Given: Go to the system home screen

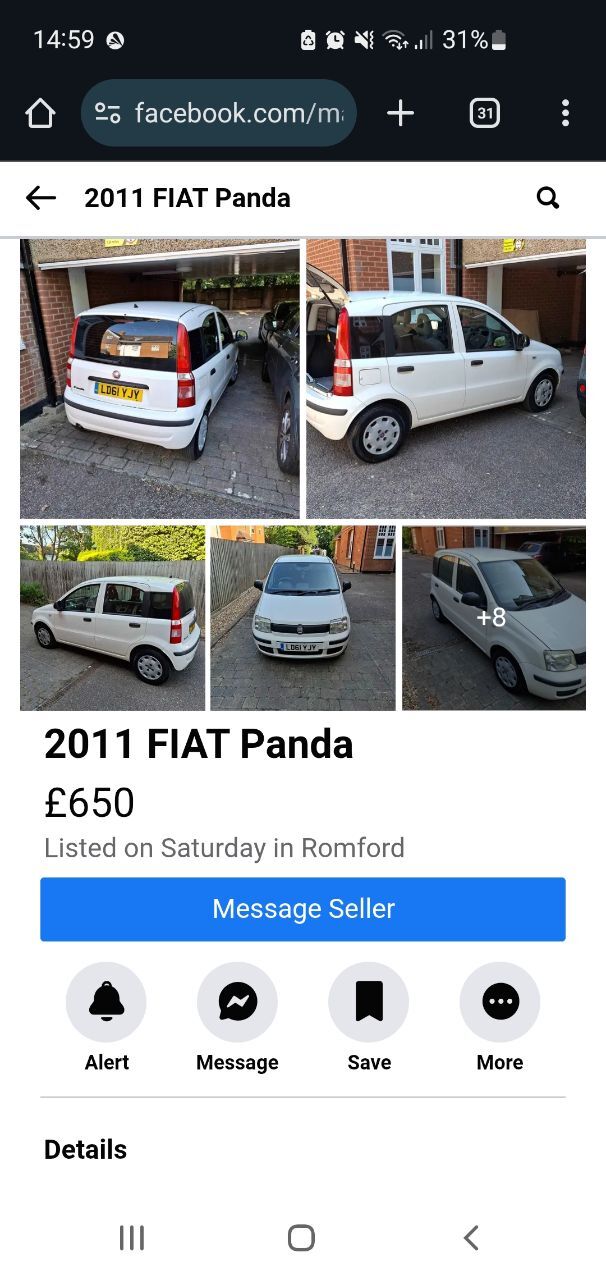Looking at the screenshot, I should point(301,1238).
